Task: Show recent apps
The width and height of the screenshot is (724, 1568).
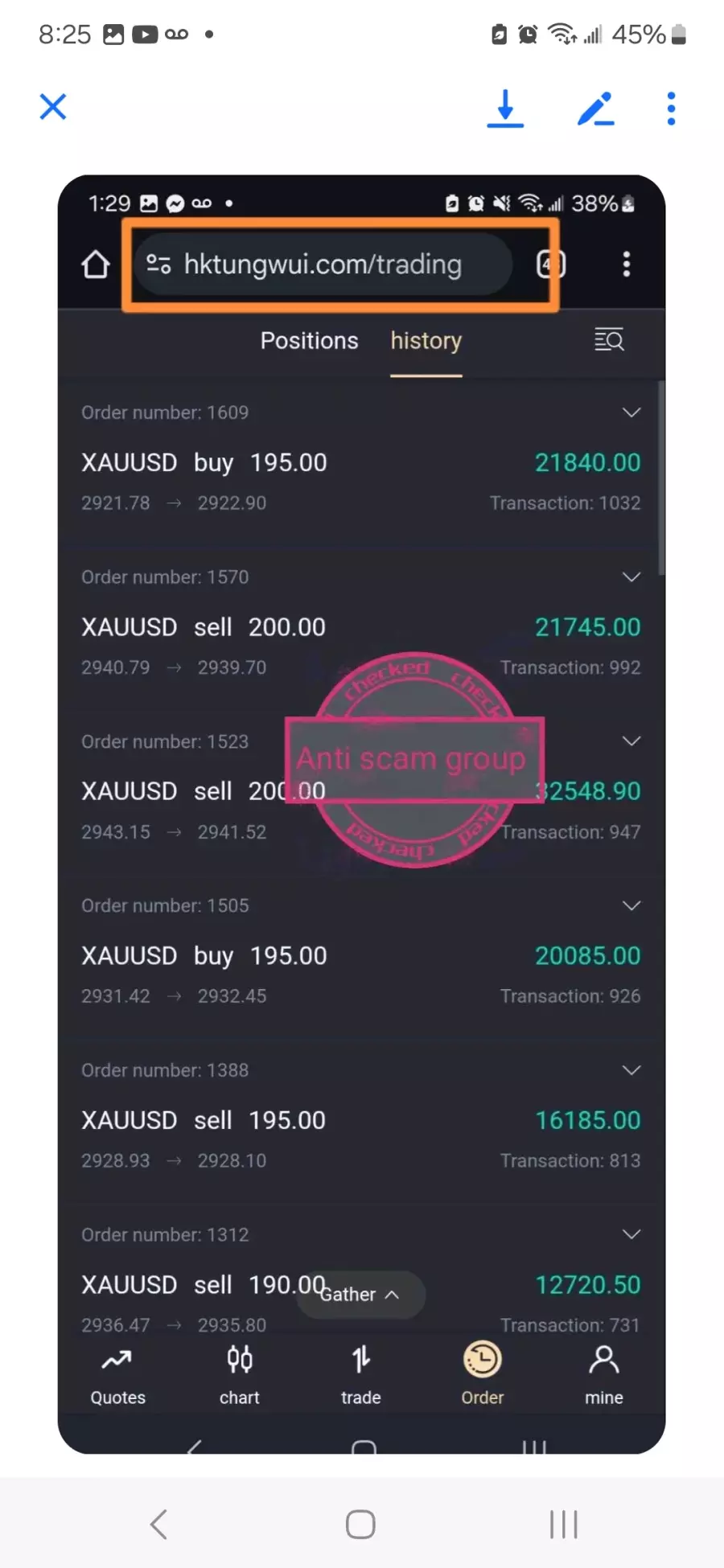Action: tap(563, 1524)
